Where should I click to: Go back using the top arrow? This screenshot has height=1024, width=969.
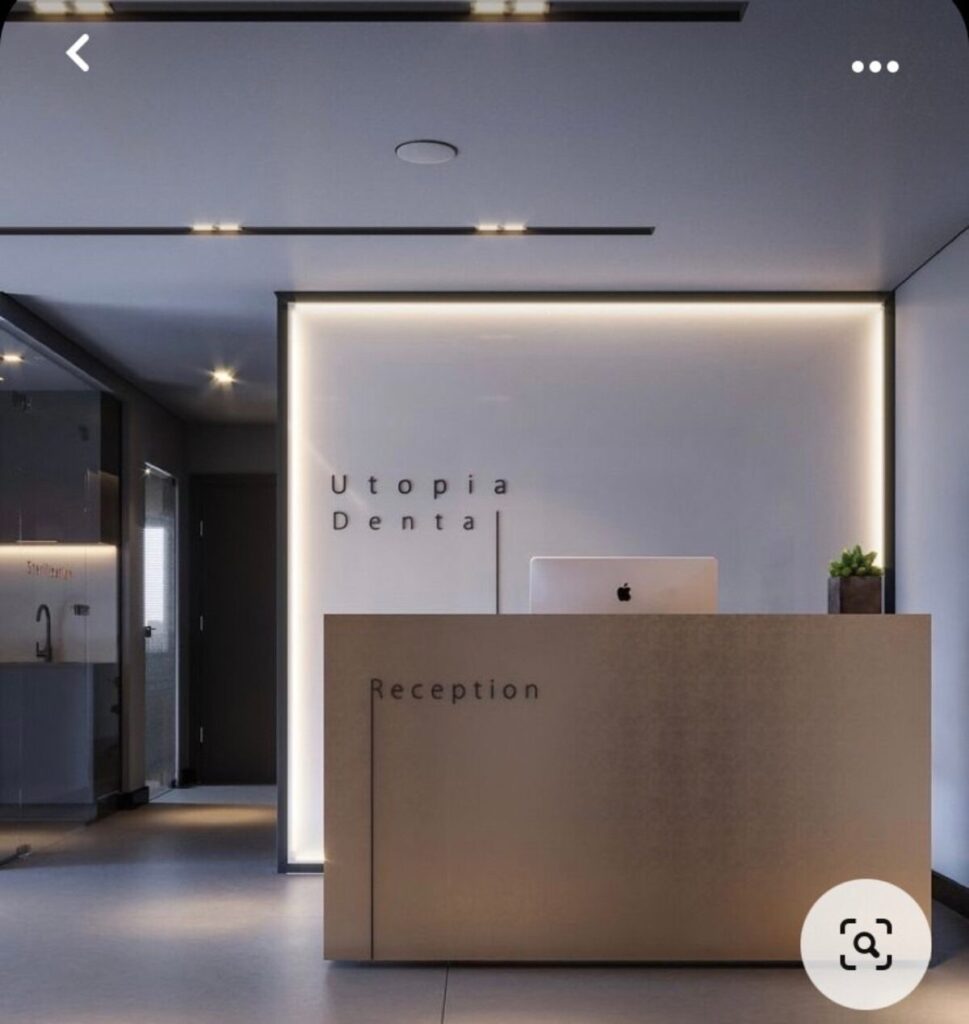coord(78,53)
